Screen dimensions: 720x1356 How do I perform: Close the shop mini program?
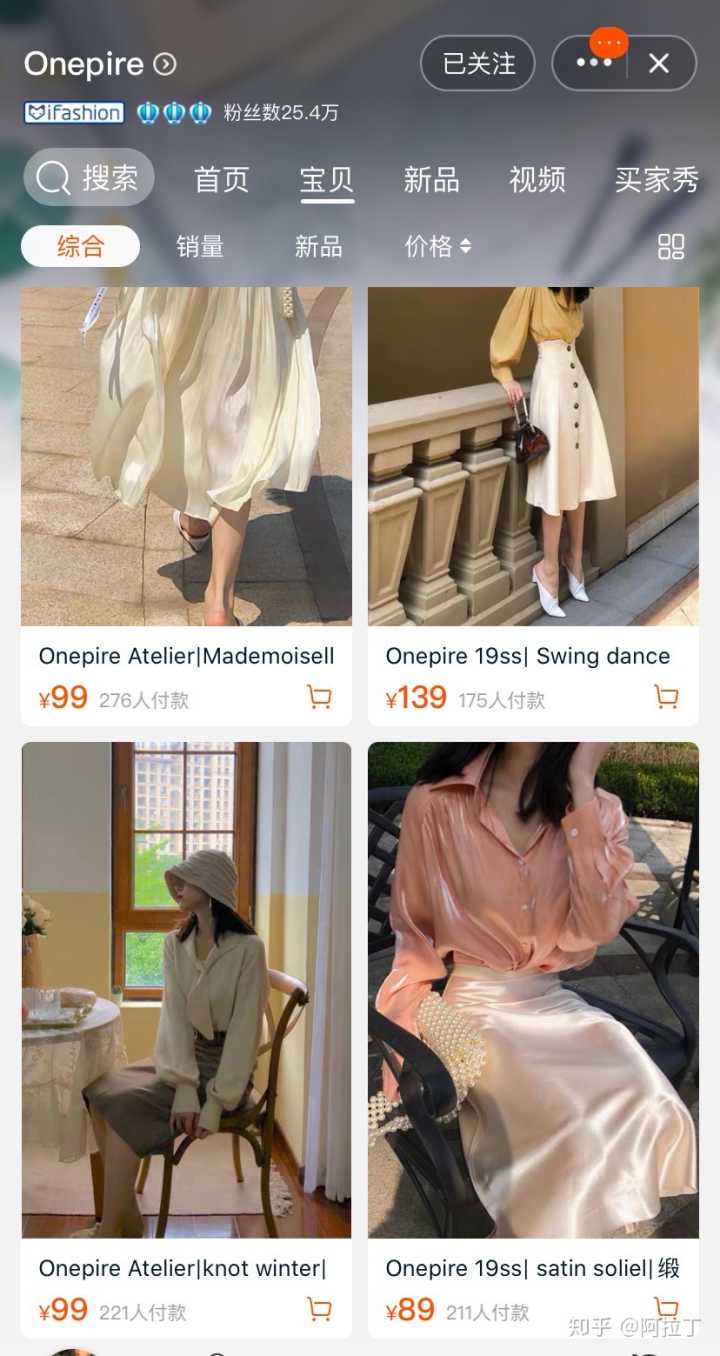pyautogui.click(x=659, y=64)
